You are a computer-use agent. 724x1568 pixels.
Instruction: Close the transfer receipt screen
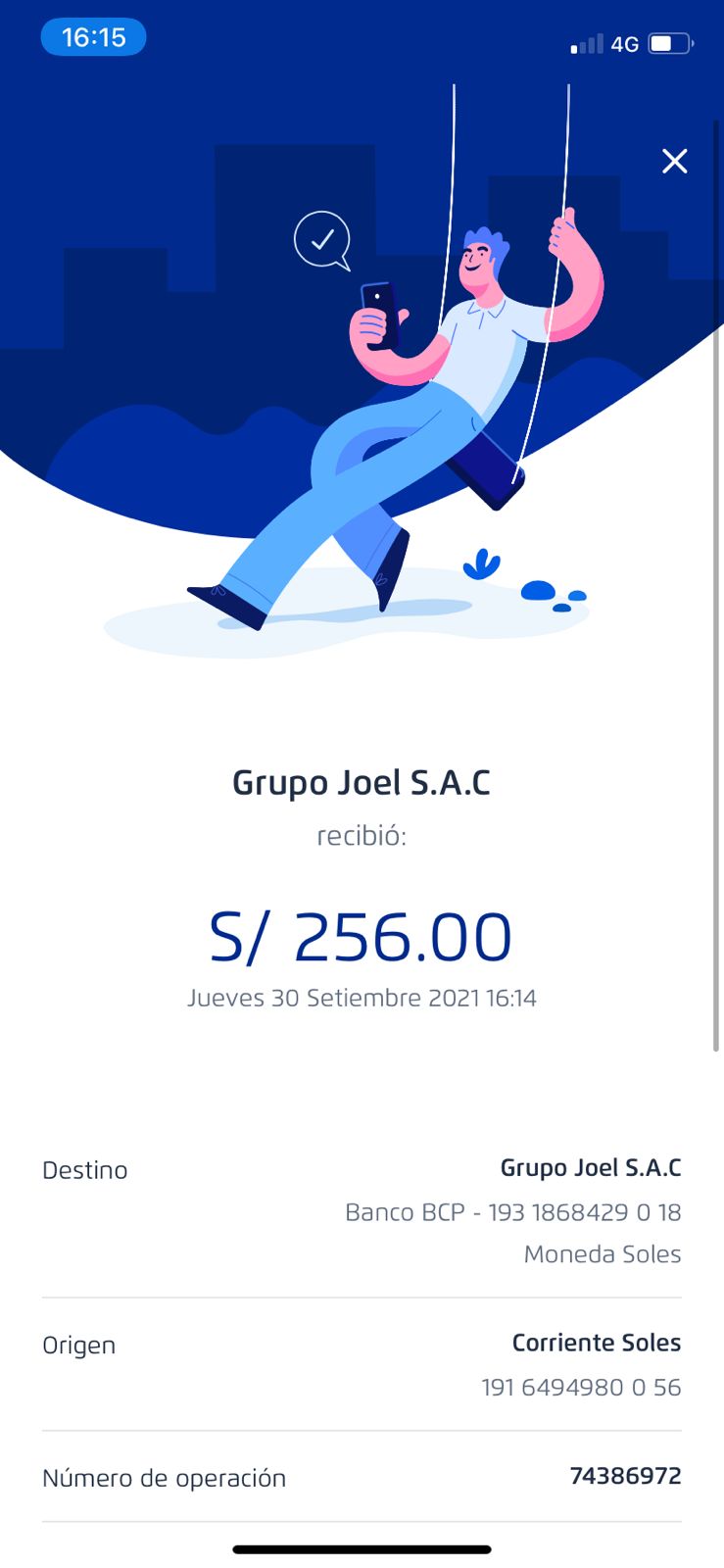click(674, 162)
